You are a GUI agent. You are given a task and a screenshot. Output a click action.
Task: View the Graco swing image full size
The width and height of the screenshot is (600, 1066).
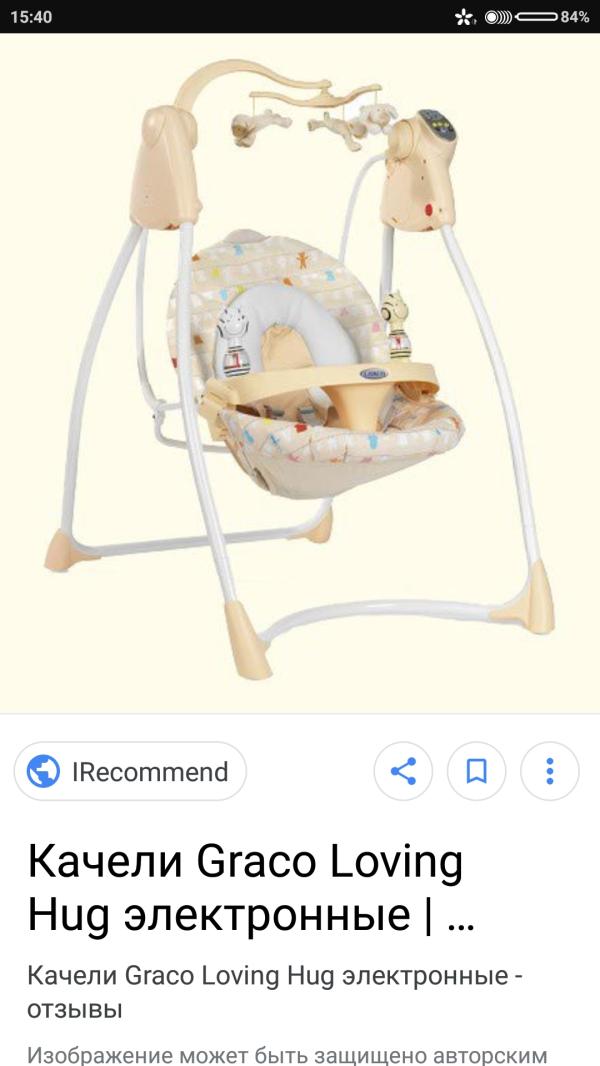[x=300, y=373]
